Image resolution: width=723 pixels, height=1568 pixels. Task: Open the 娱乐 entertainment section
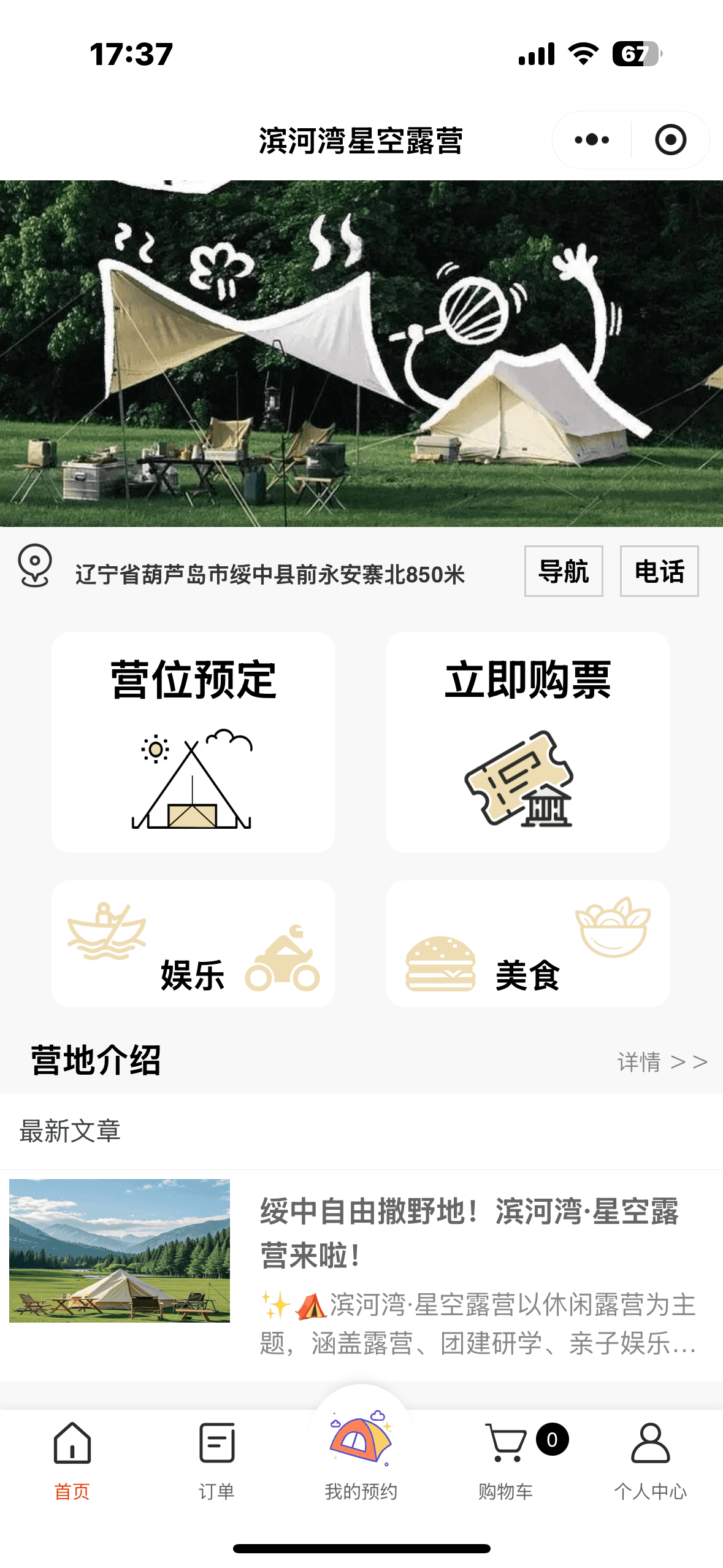click(193, 944)
